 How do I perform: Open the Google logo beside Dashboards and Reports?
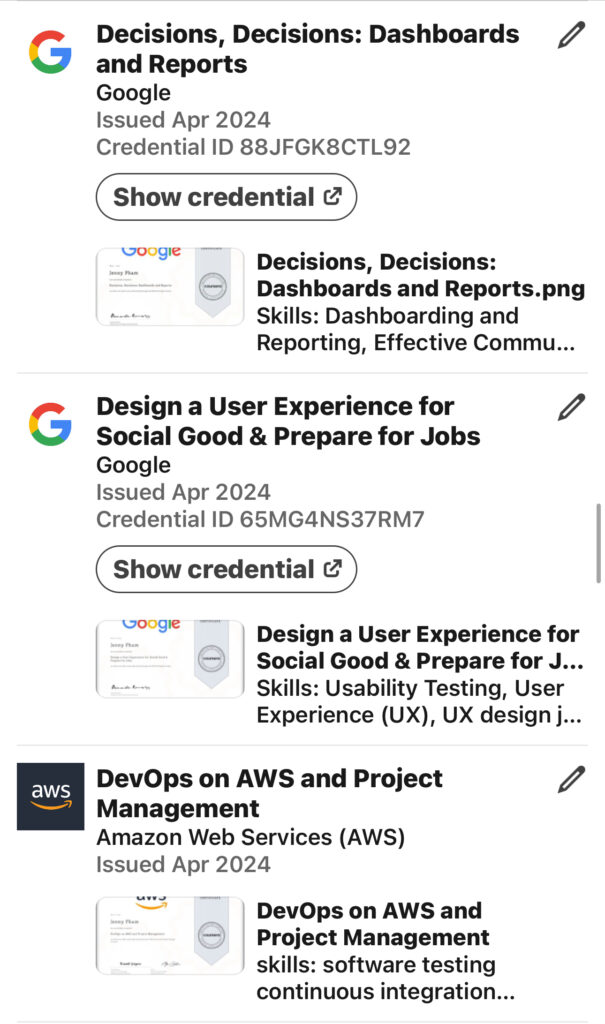coord(50,52)
